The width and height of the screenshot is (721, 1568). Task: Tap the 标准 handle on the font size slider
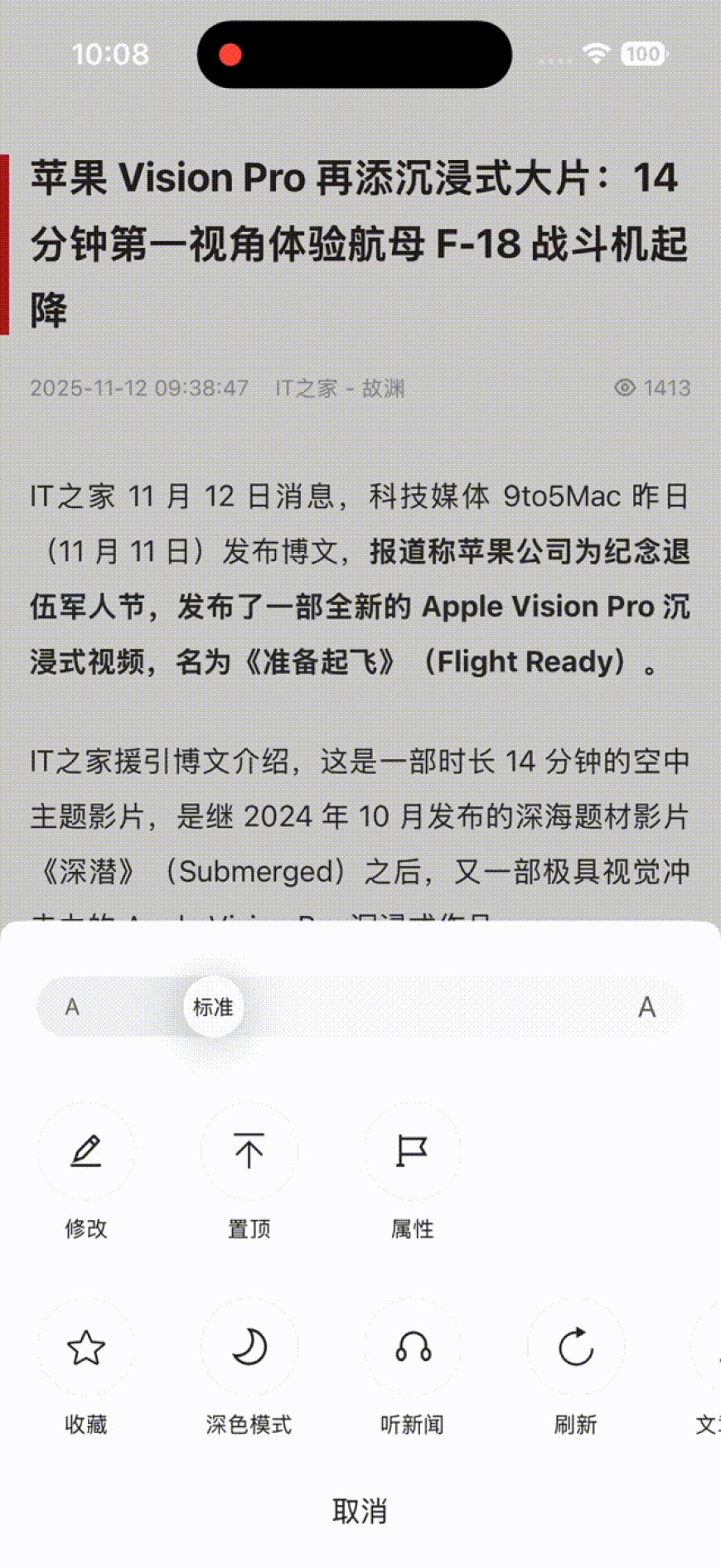click(x=212, y=1007)
